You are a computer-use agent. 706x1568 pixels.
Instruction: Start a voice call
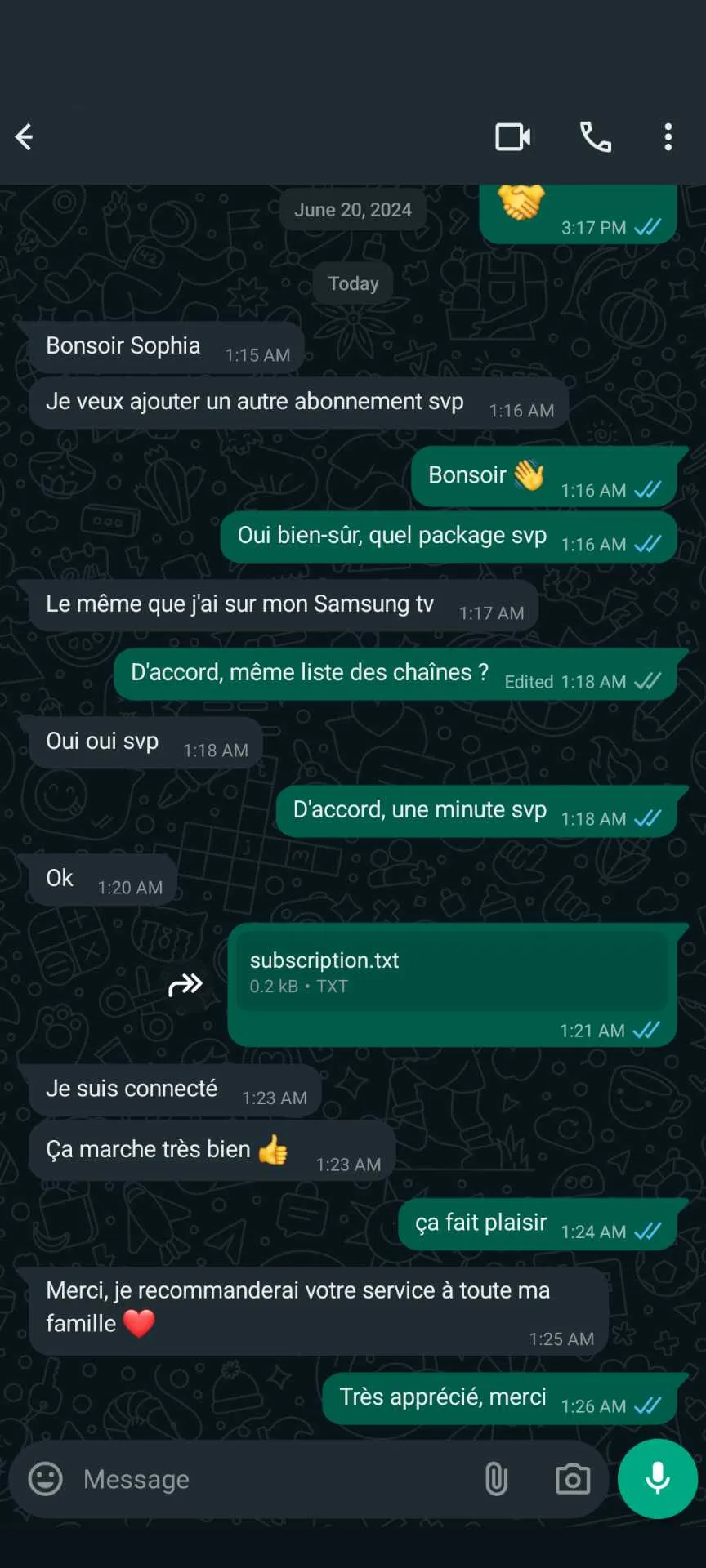[x=596, y=137]
